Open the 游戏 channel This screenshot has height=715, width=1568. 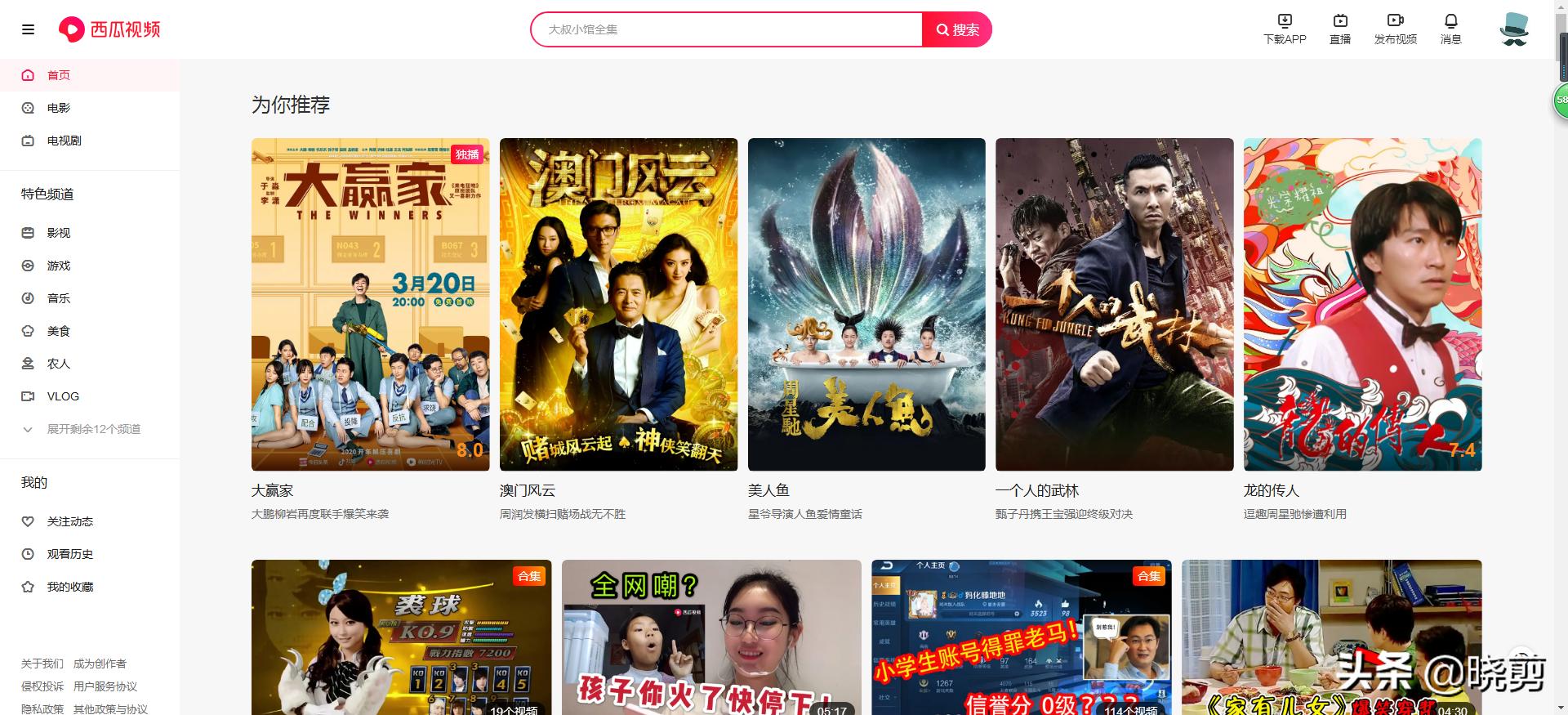click(59, 266)
